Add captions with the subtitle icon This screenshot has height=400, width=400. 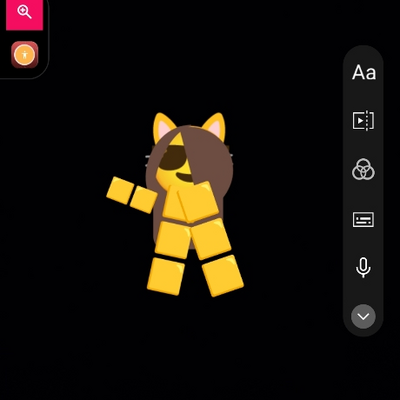[363, 219]
